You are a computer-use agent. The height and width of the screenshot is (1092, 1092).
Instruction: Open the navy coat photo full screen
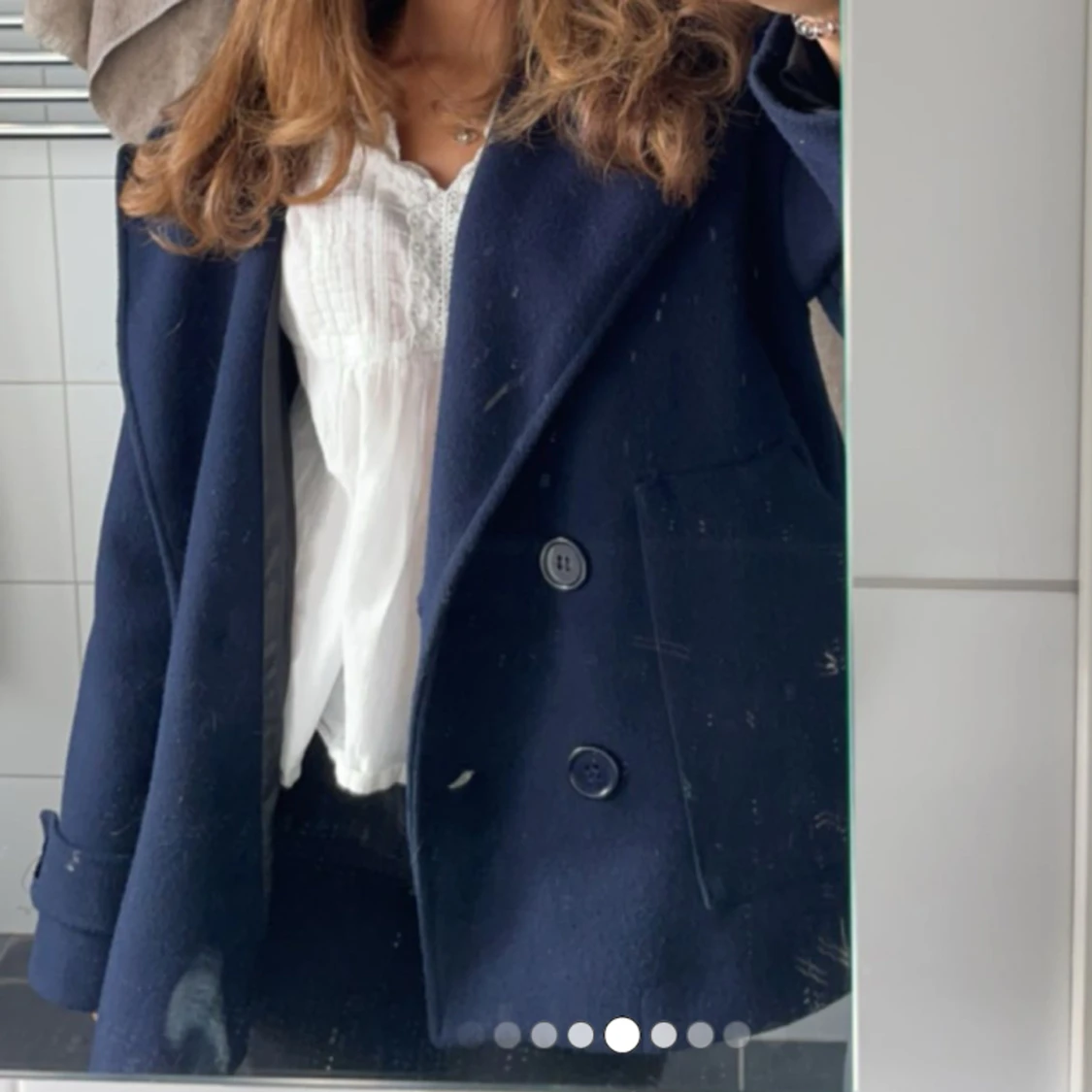pyautogui.click(x=544, y=505)
